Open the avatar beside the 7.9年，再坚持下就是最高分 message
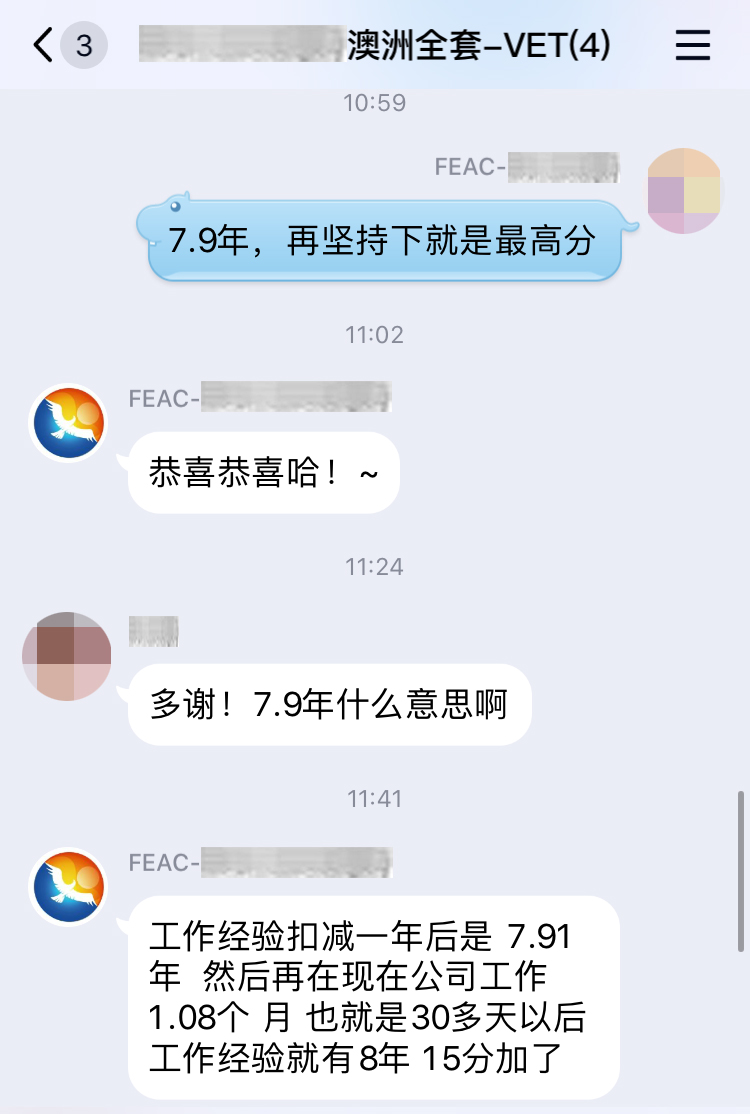The image size is (750, 1114). pos(684,191)
